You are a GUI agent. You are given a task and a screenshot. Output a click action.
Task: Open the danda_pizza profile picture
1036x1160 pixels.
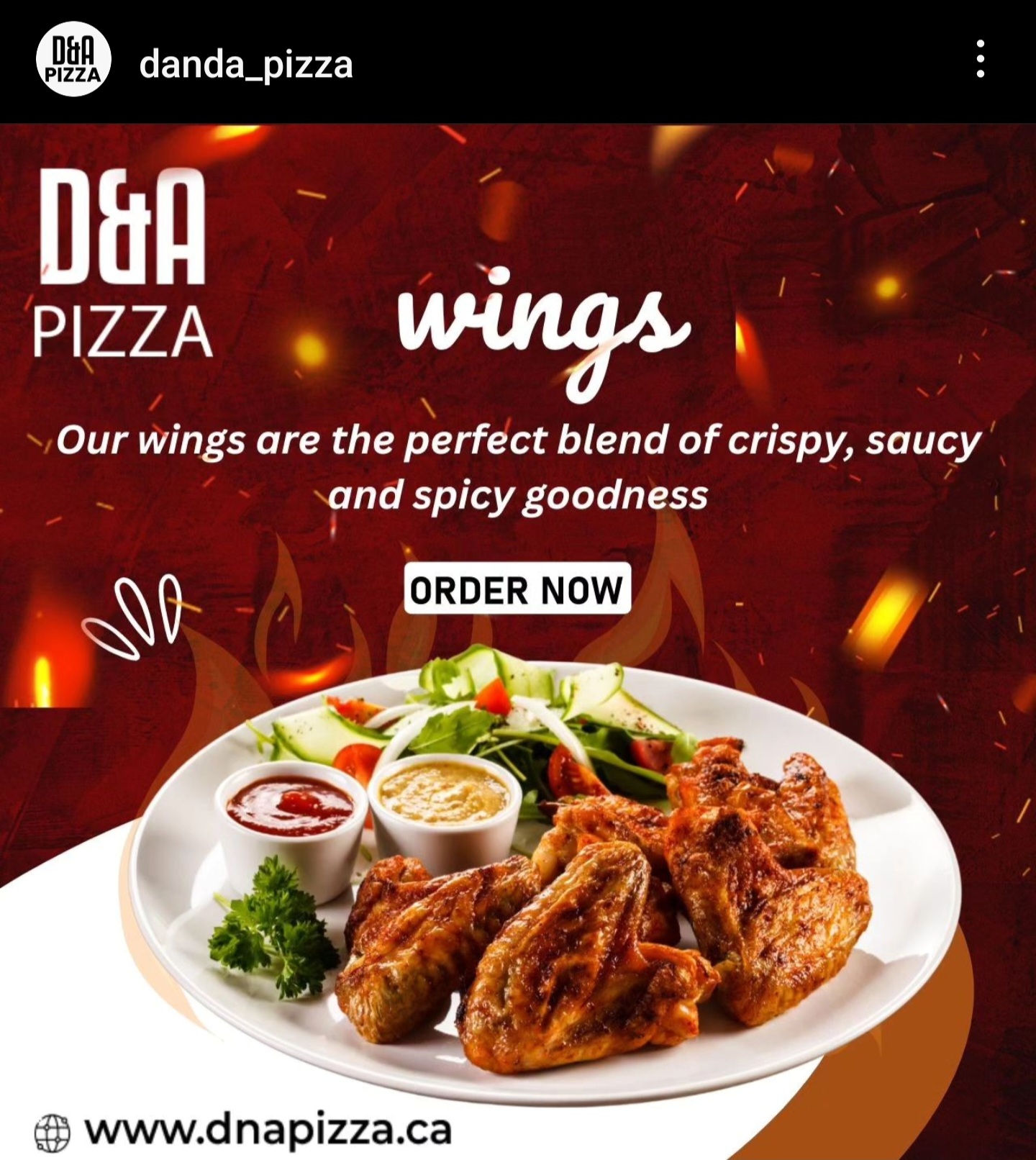pos(73,60)
